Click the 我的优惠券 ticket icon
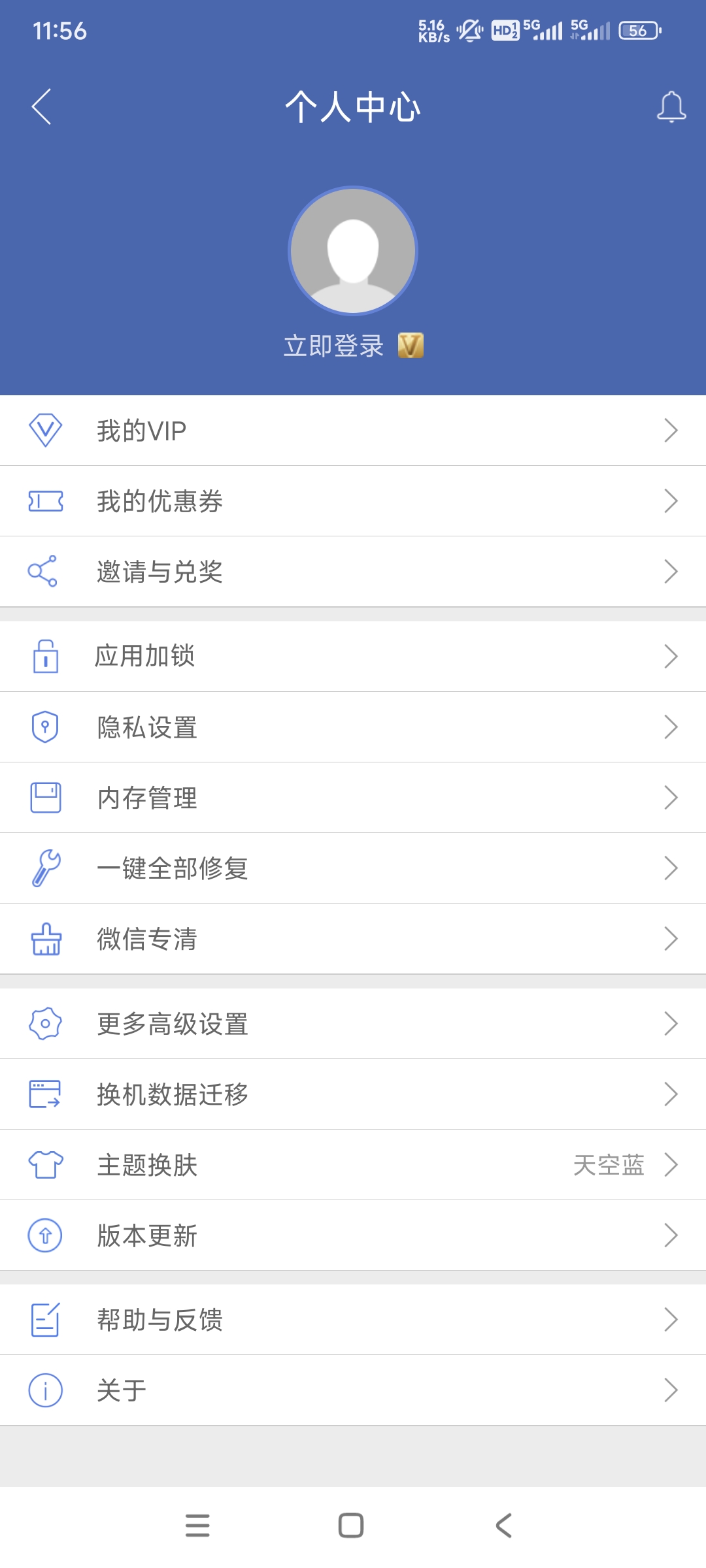706x1568 pixels. (44, 500)
